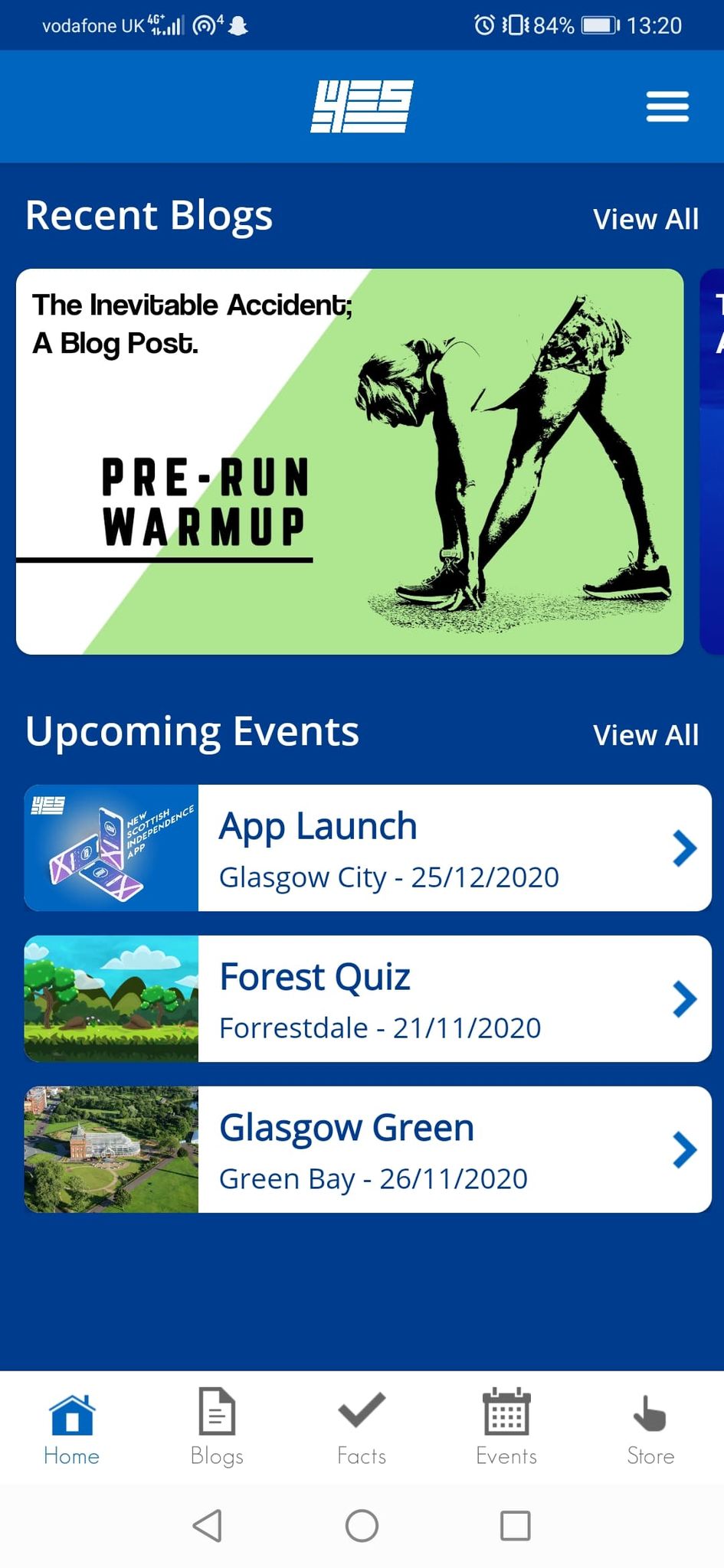Open The Inevitable Accident blog post
This screenshot has height=1568, width=724.
pos(349,462)
